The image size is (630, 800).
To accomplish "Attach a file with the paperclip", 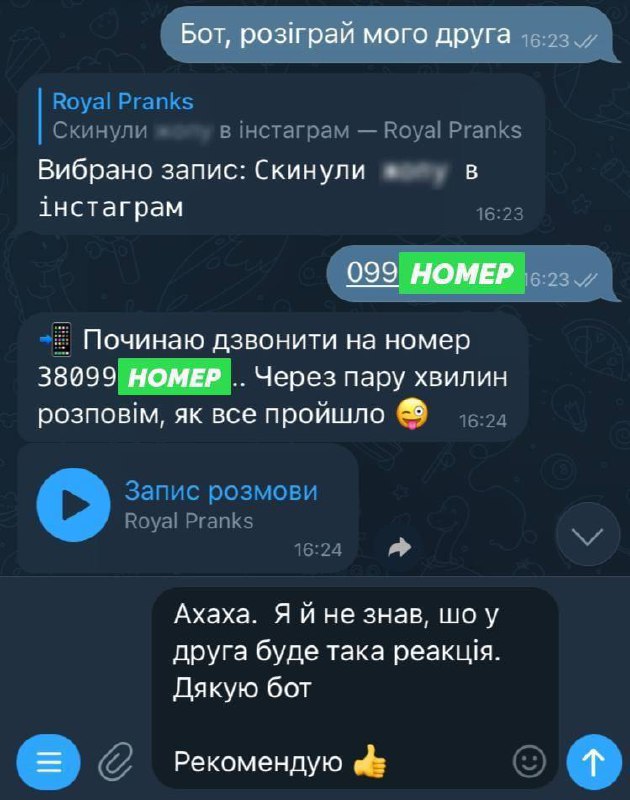I will [116, 763].
